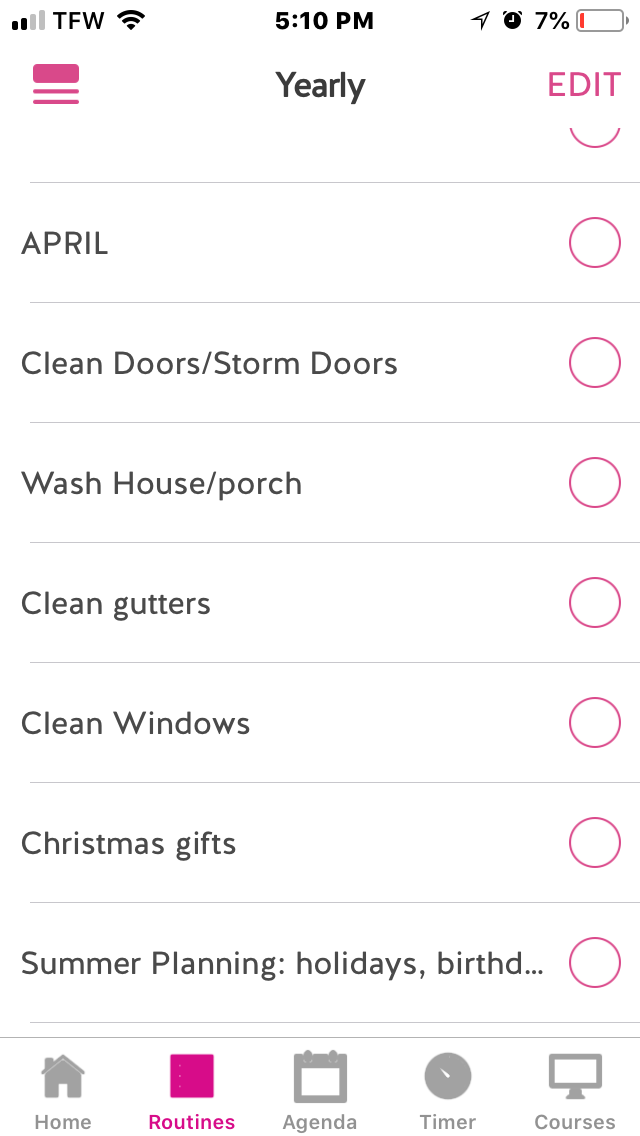Go to the Home tab
The image size is (640, 1136).
pyautogui.click(x=63, y=1091)
